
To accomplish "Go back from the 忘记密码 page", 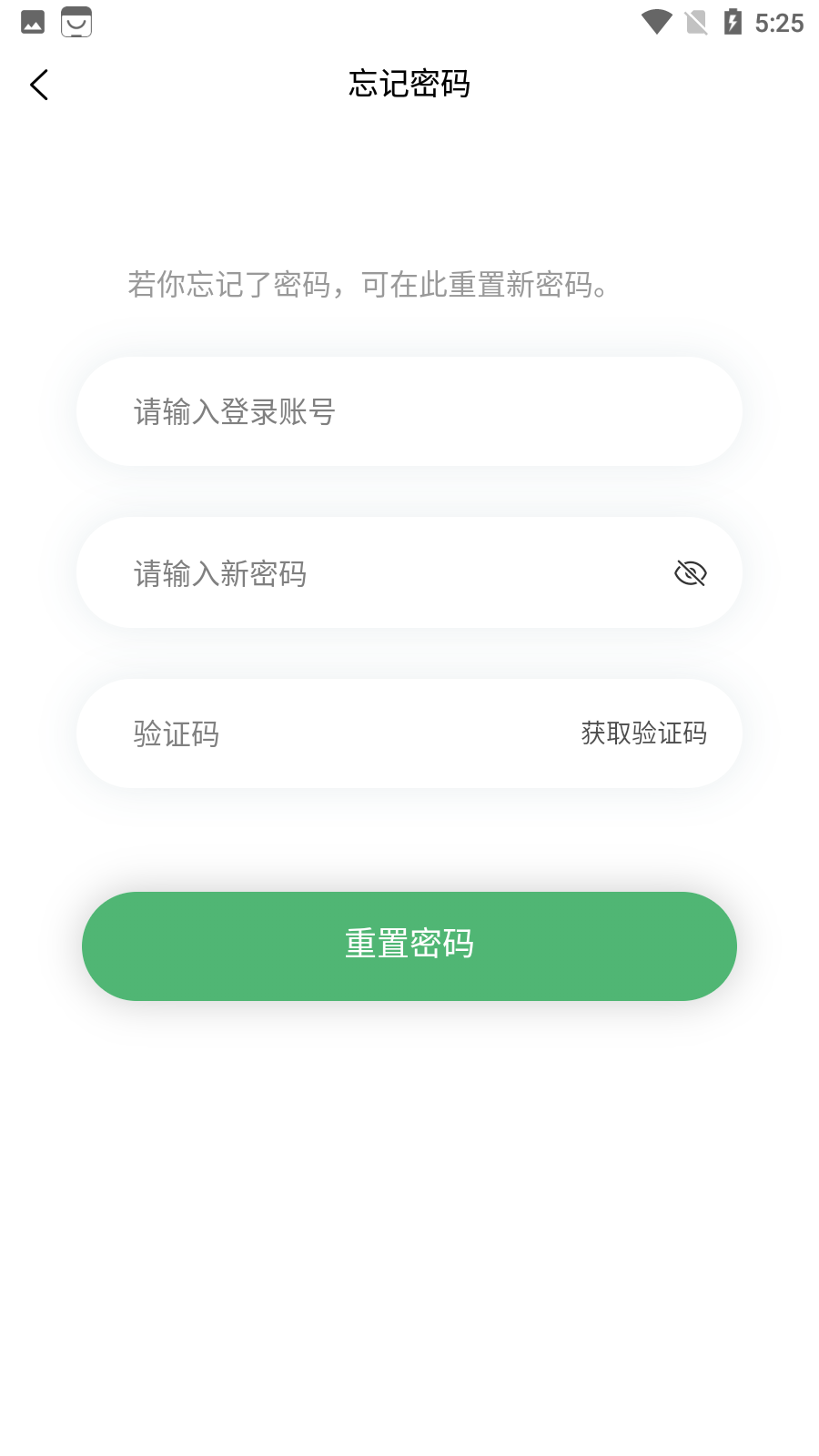I will [x=39, y=85].
